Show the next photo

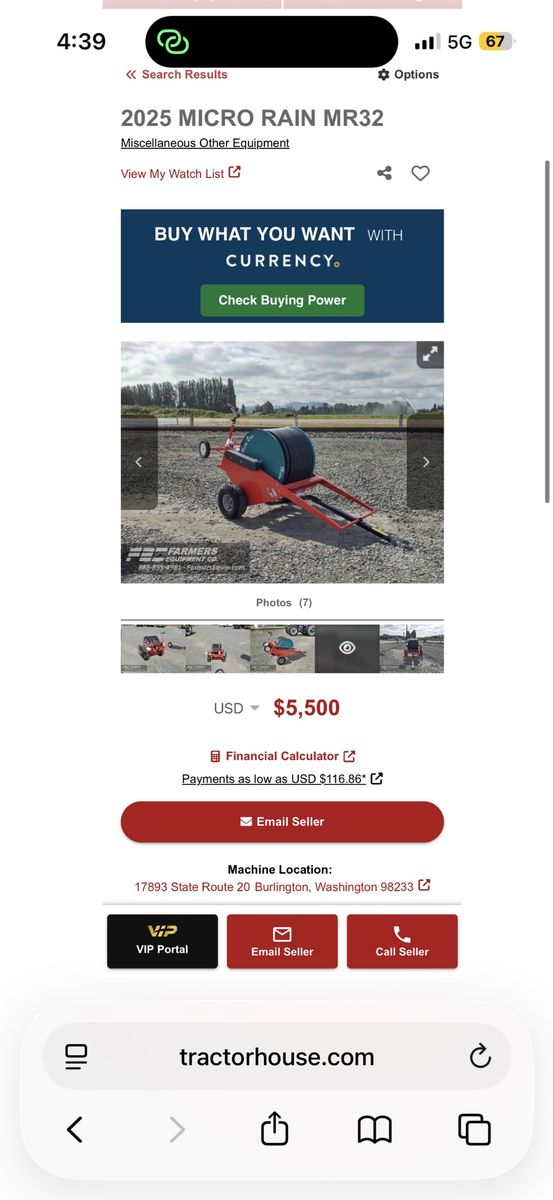point(425,462)
